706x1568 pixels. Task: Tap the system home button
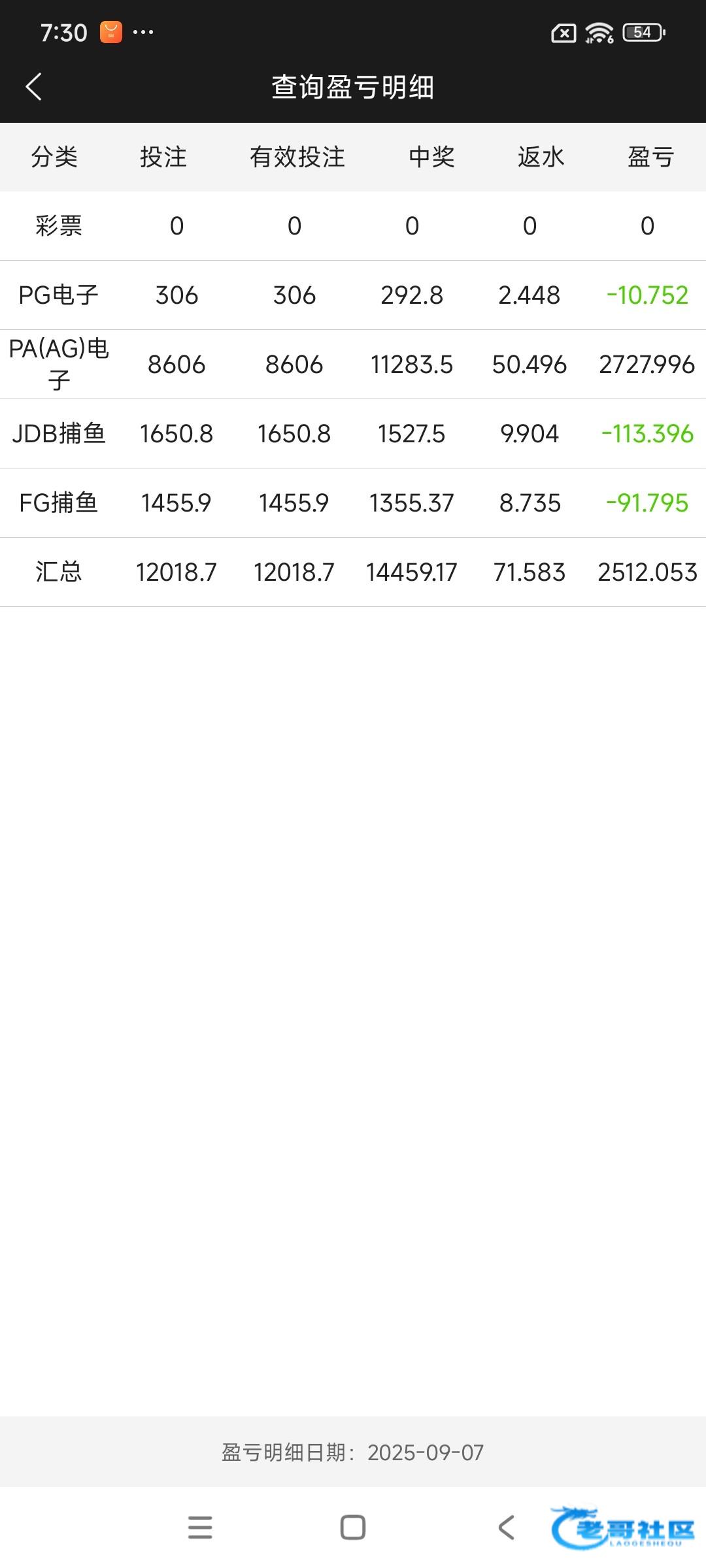353,1527
